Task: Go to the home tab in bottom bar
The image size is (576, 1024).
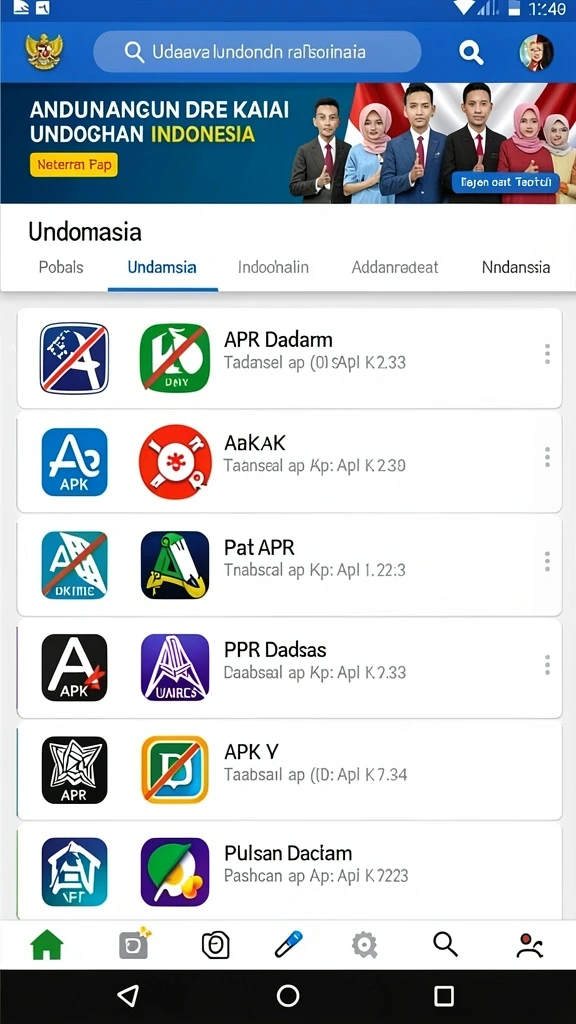Action: 47,945
